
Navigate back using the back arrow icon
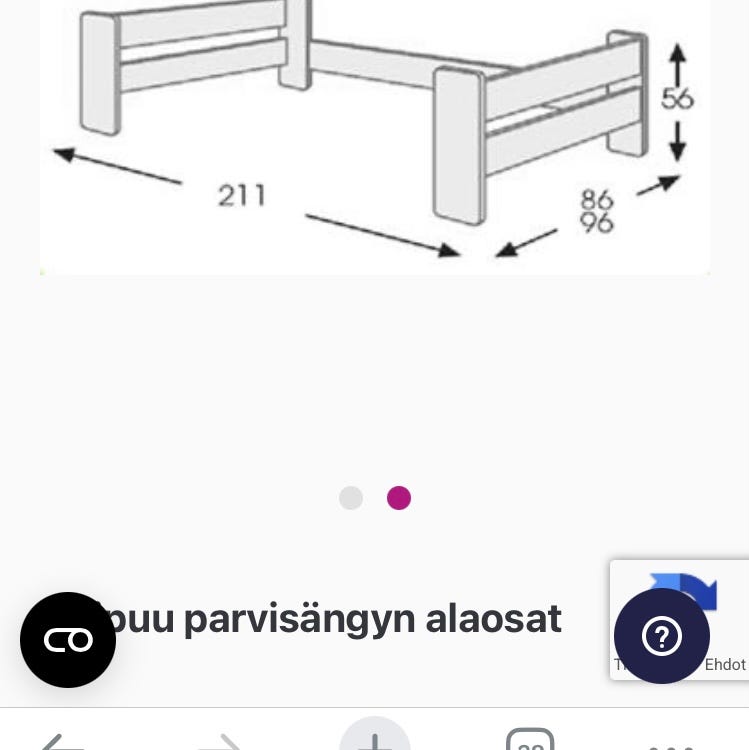pos(60,745)
